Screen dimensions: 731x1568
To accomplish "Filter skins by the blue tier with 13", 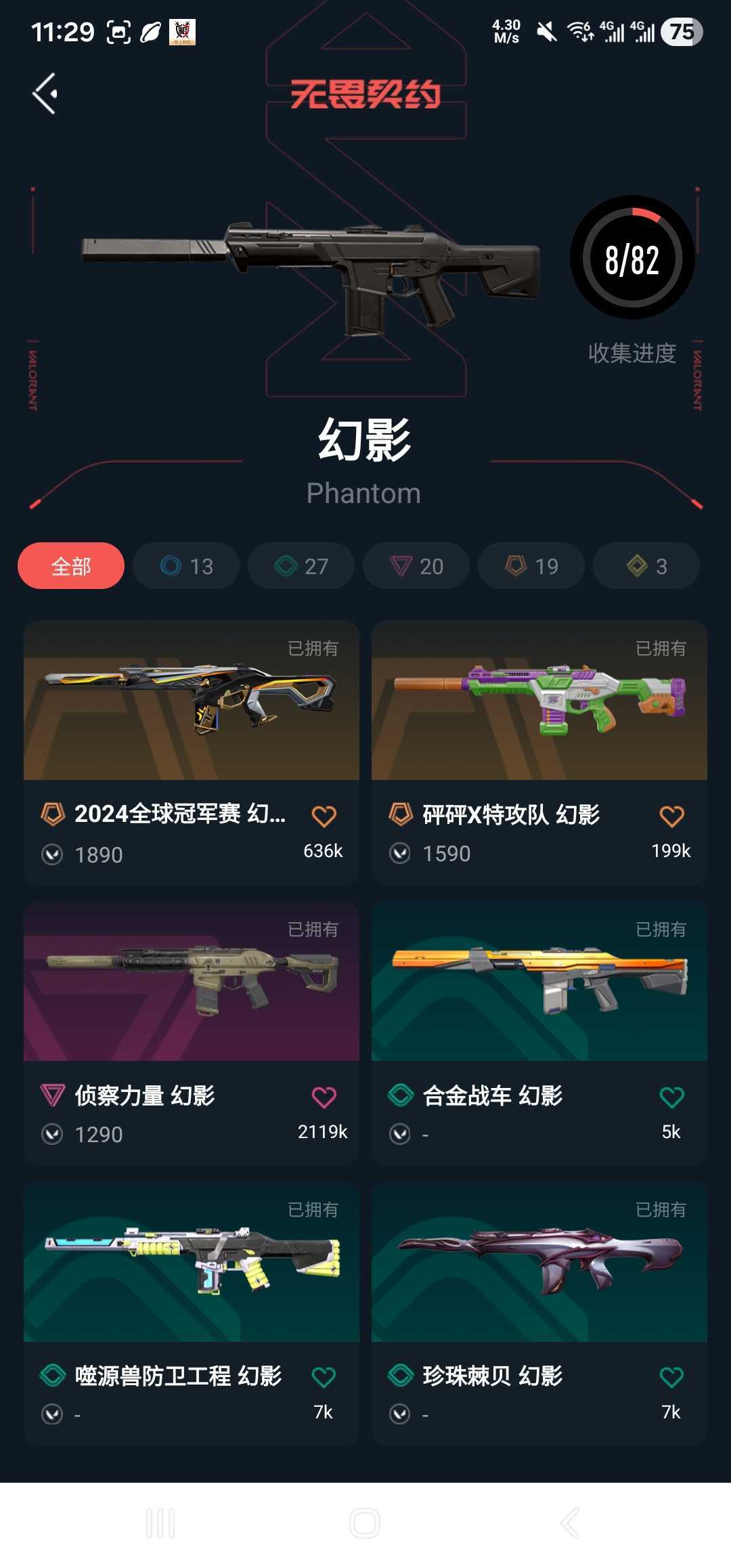I will tap(186, 566).
